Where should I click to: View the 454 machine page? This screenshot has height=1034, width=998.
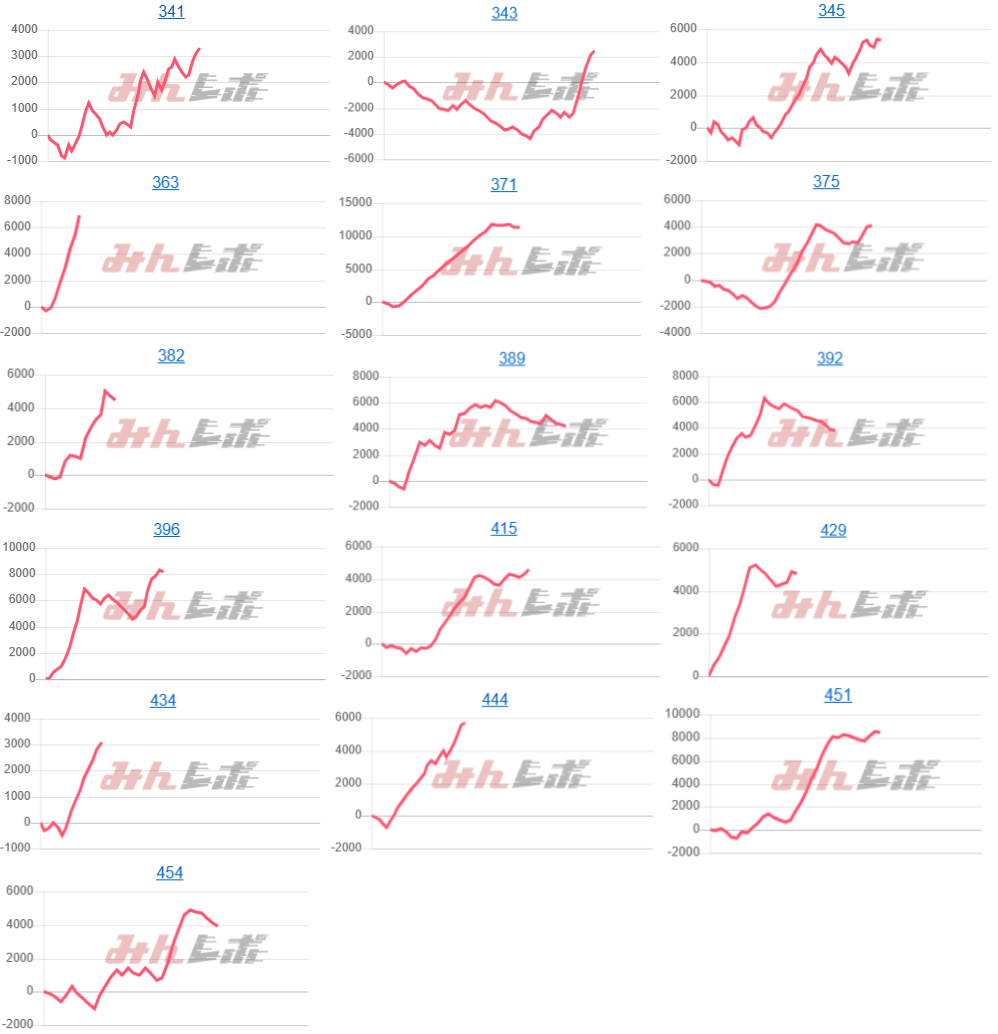click(x=170, y=873)
